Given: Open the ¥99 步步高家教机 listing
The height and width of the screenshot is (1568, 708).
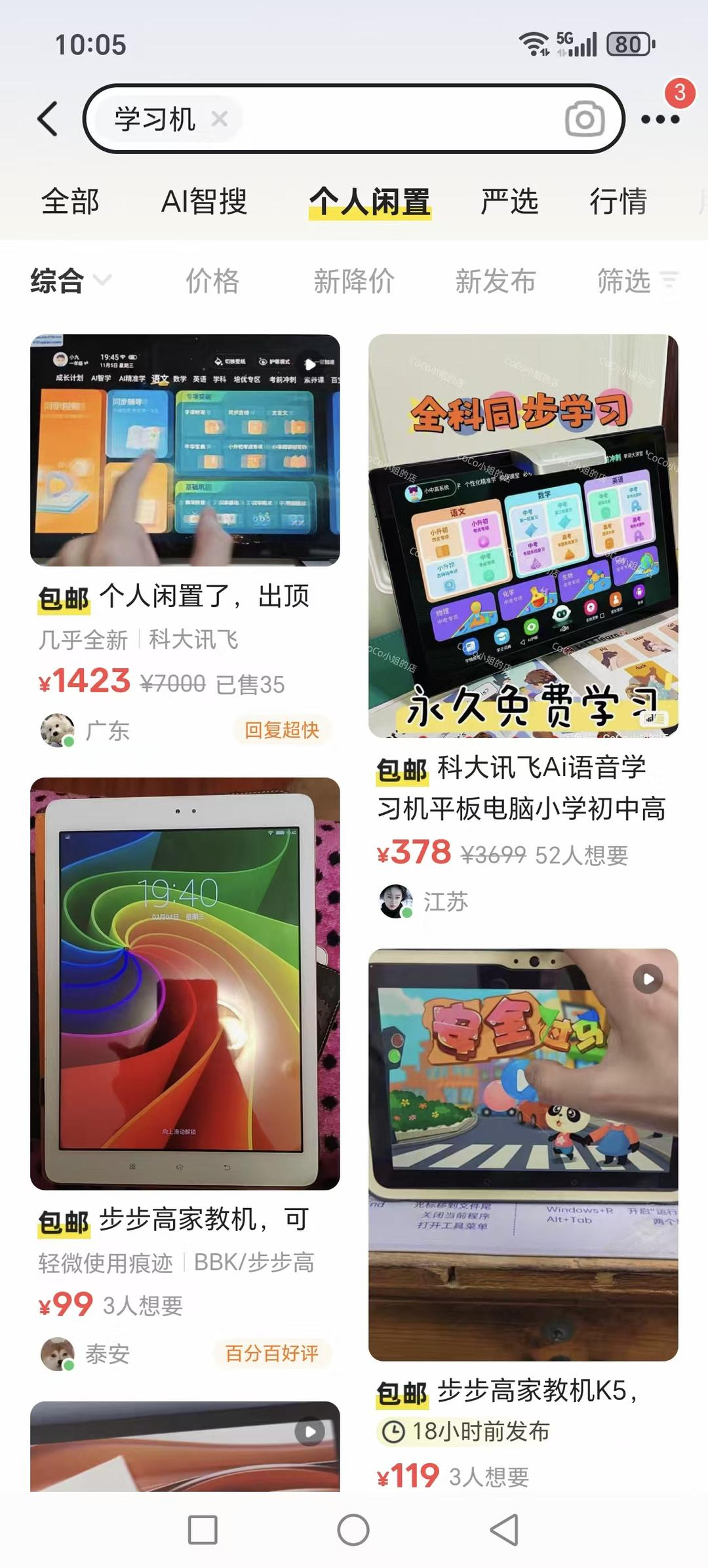Looking at the screenshot, I should [x=185, y=983].
